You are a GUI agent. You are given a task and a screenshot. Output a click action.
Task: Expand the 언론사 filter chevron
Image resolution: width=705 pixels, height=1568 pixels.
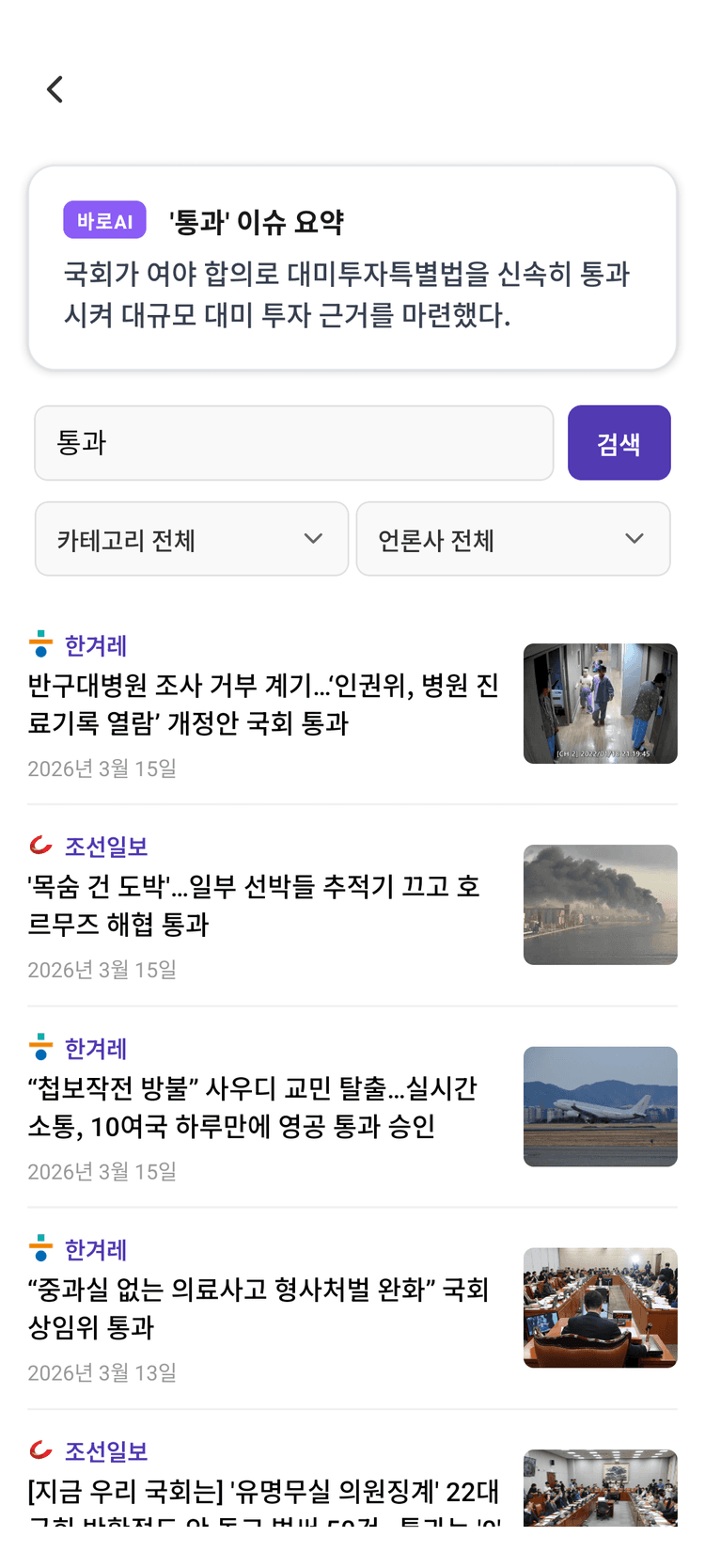tap(634, 538)
